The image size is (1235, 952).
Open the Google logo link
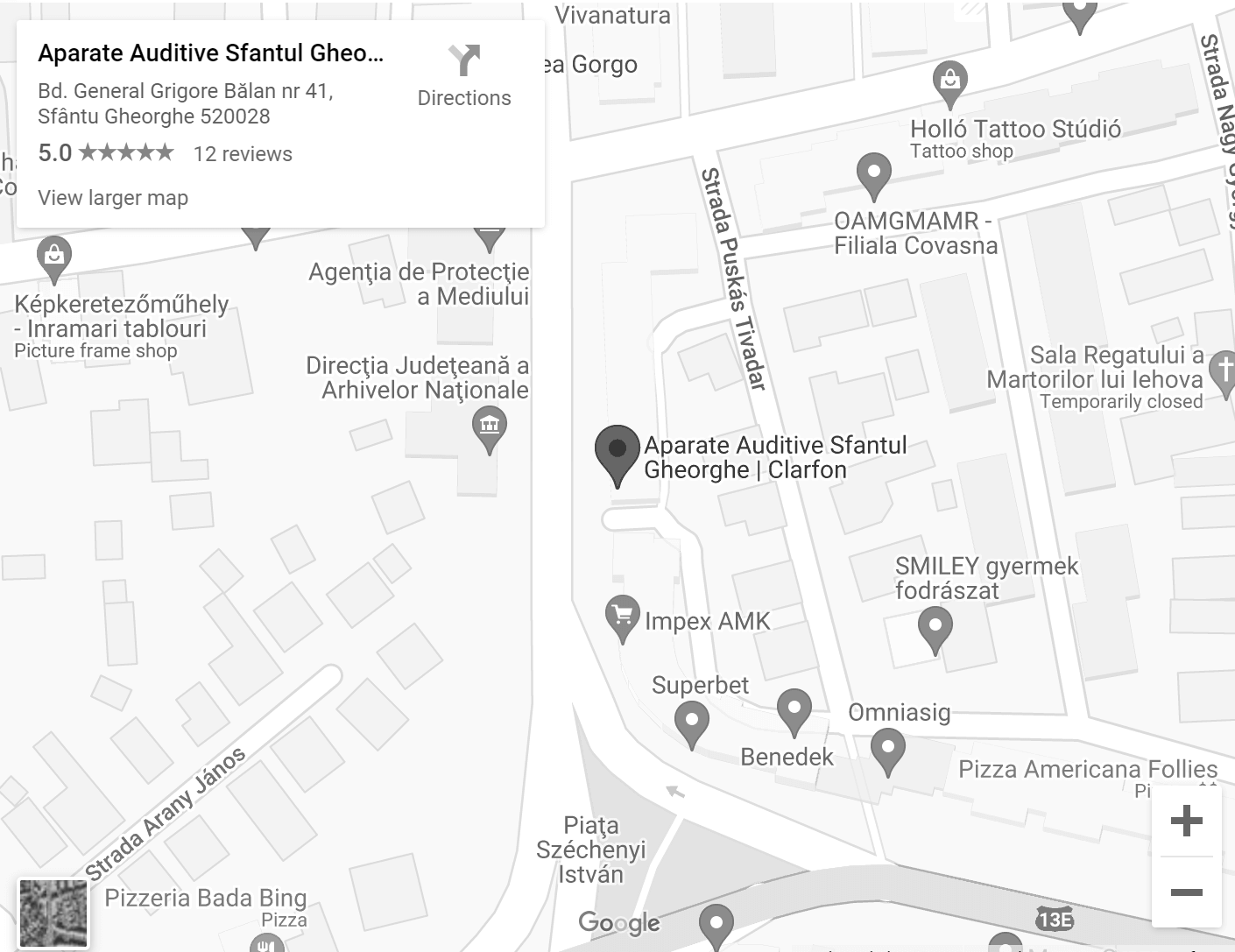click(619, 922)
